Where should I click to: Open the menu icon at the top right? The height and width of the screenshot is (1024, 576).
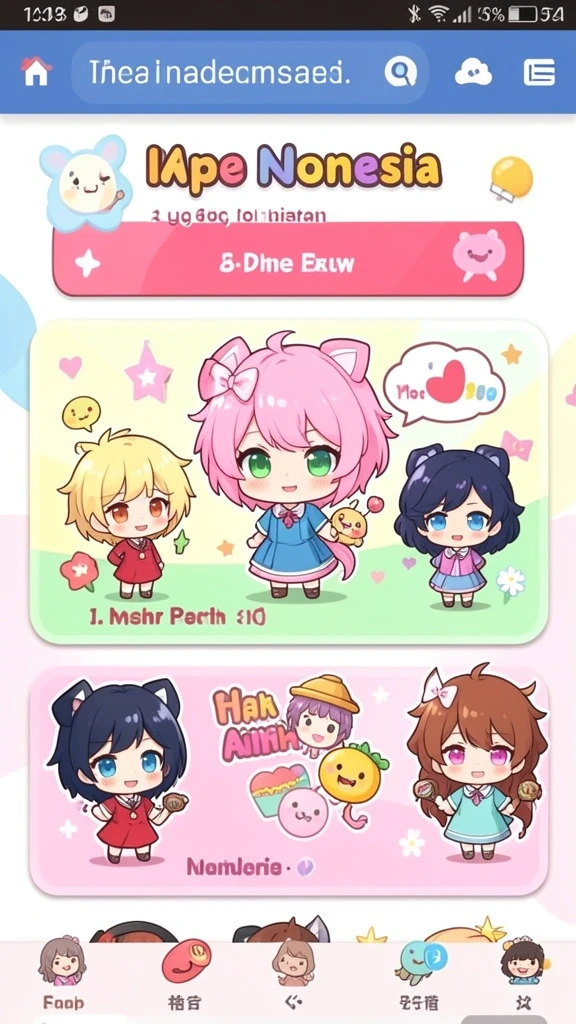(x=539, y=72)
